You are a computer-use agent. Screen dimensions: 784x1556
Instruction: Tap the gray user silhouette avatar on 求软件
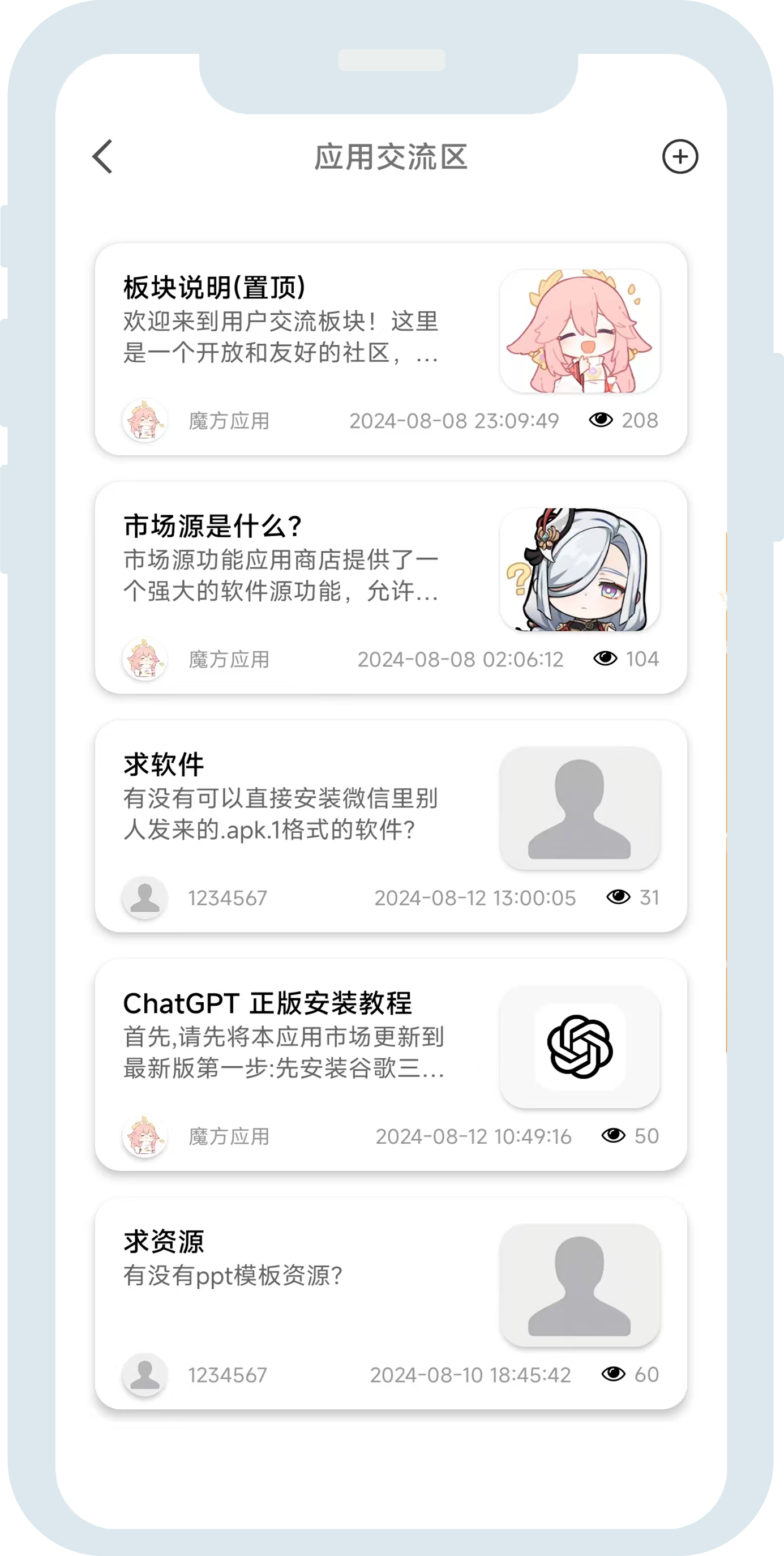[x=144, y=897]
